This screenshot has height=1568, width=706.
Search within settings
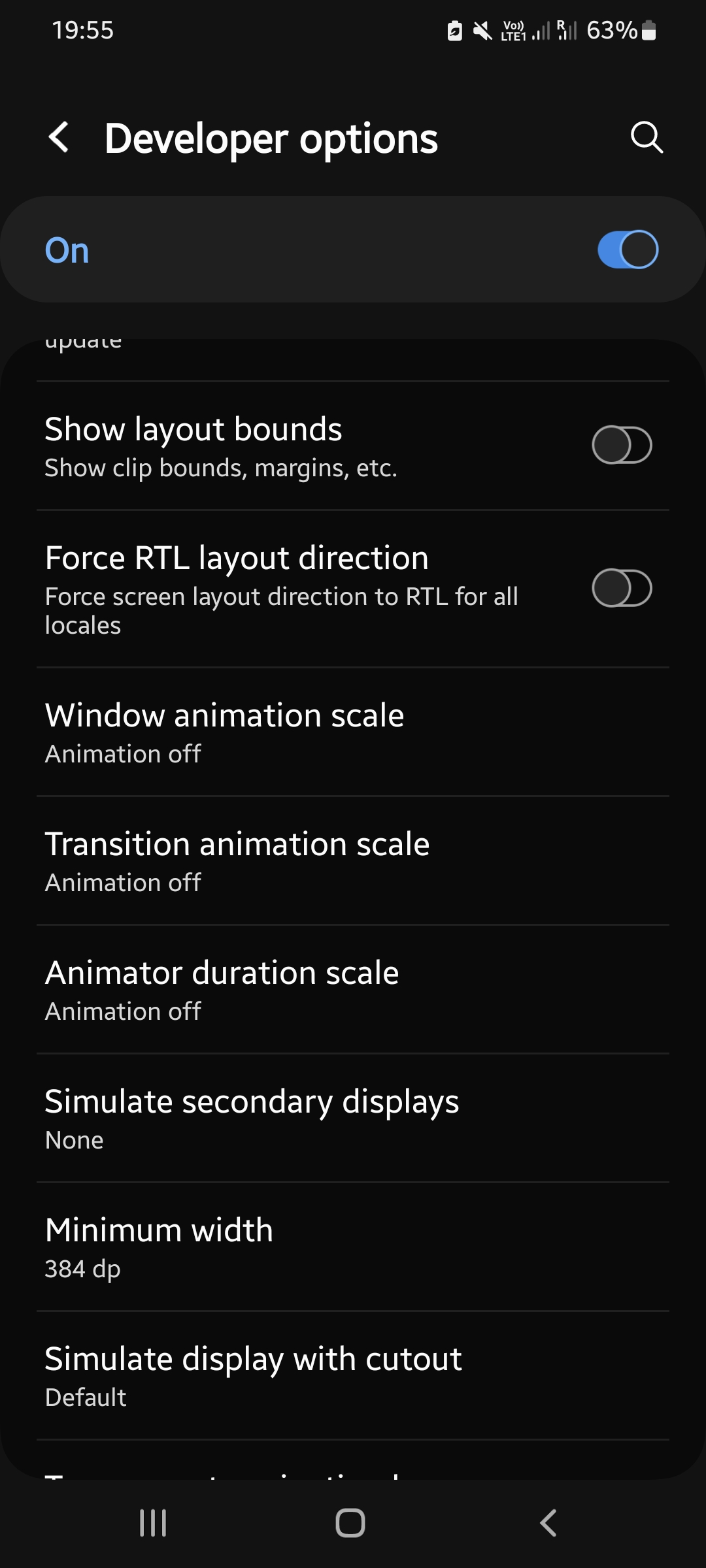click(647, 138)
